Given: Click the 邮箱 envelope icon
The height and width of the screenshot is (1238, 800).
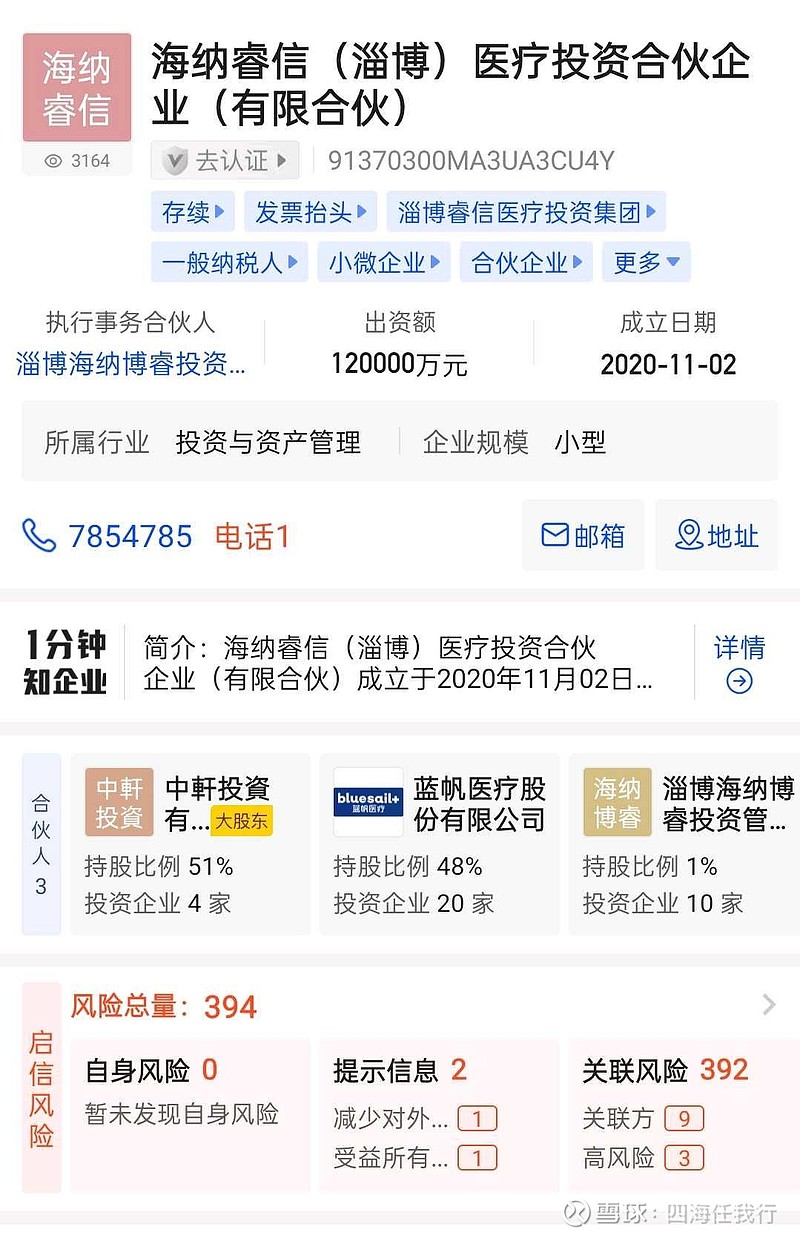Looking at the screenshot, I should (x=553, y=535).
